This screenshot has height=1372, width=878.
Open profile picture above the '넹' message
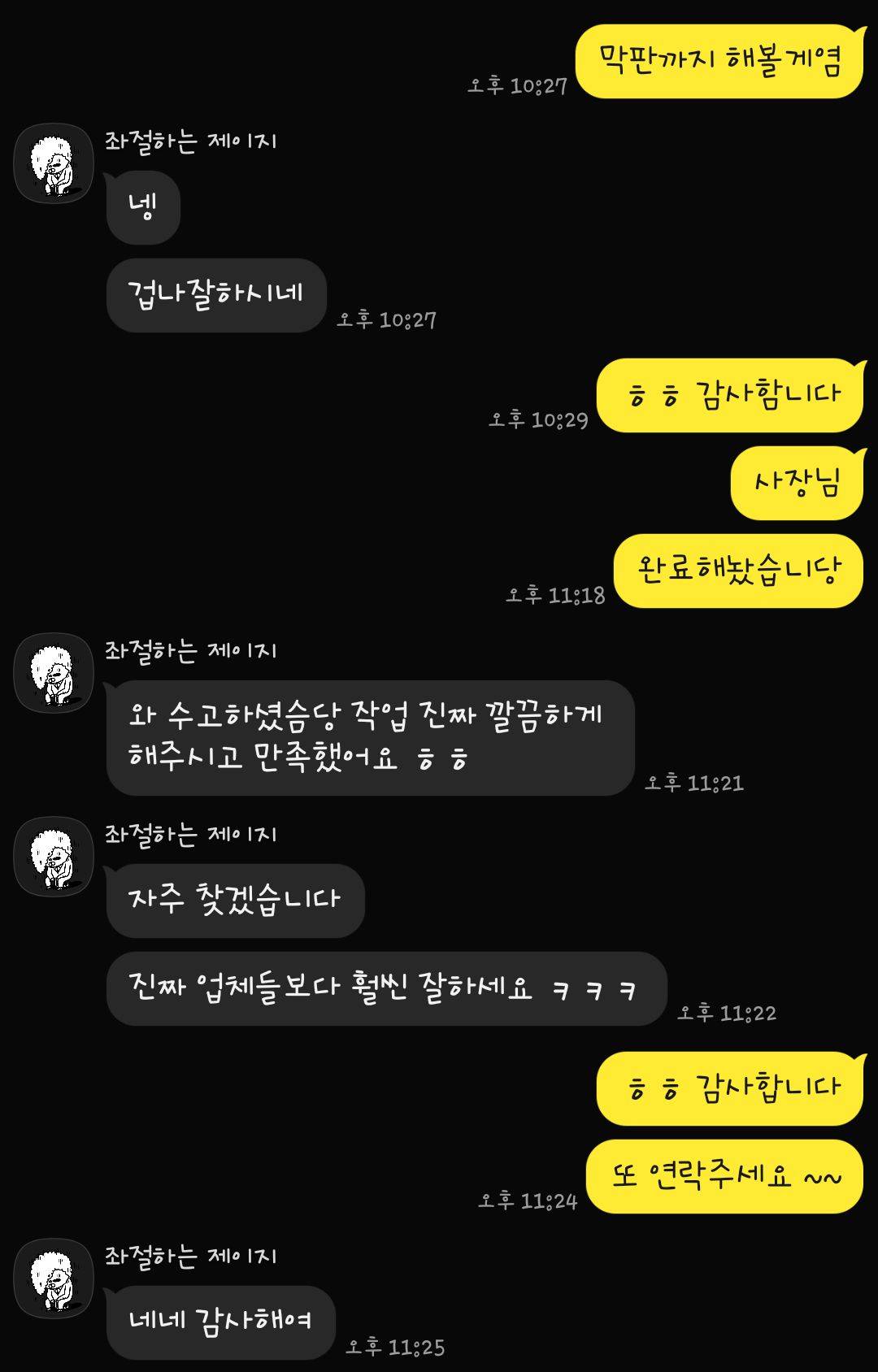(54, 163)
